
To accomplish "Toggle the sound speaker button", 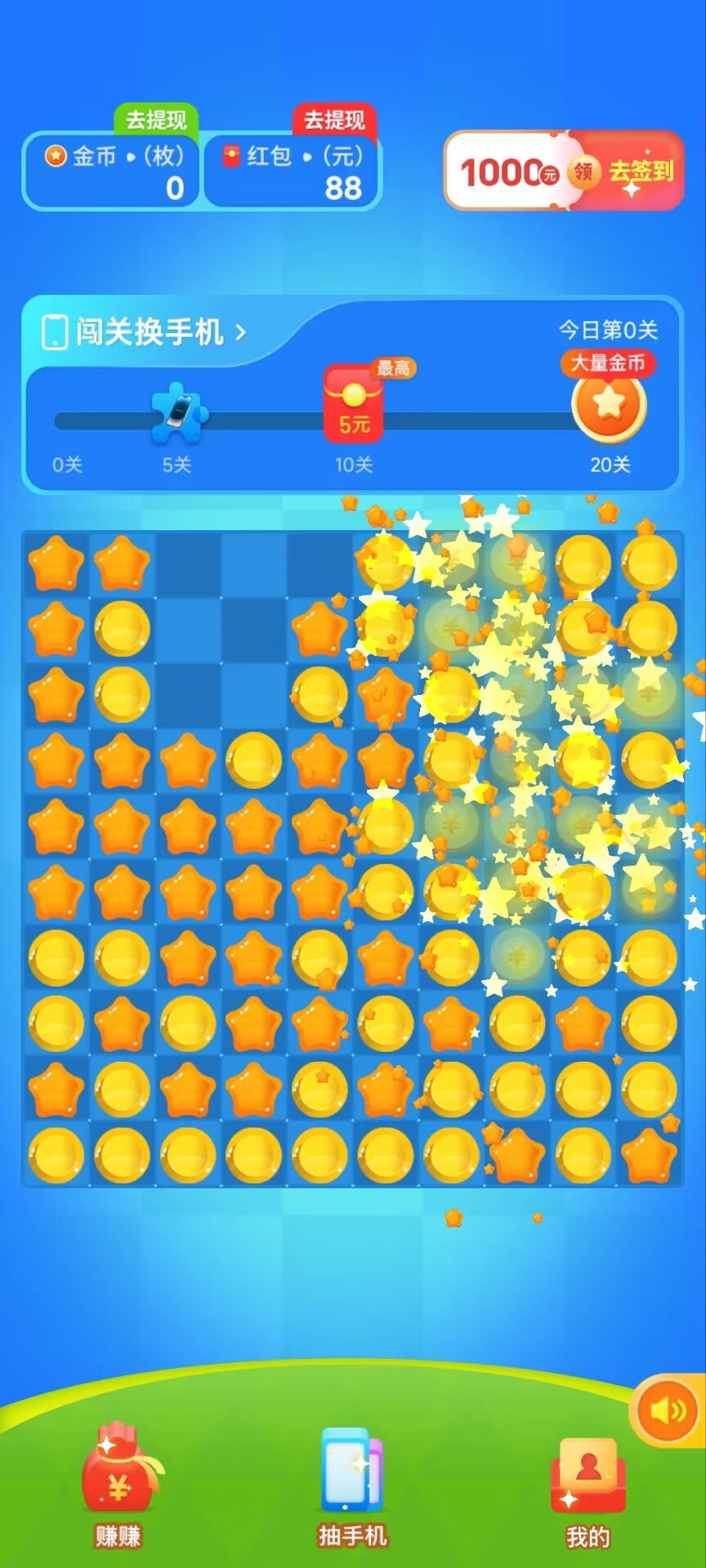I will pyautogui.click(x=667, y=1410).
